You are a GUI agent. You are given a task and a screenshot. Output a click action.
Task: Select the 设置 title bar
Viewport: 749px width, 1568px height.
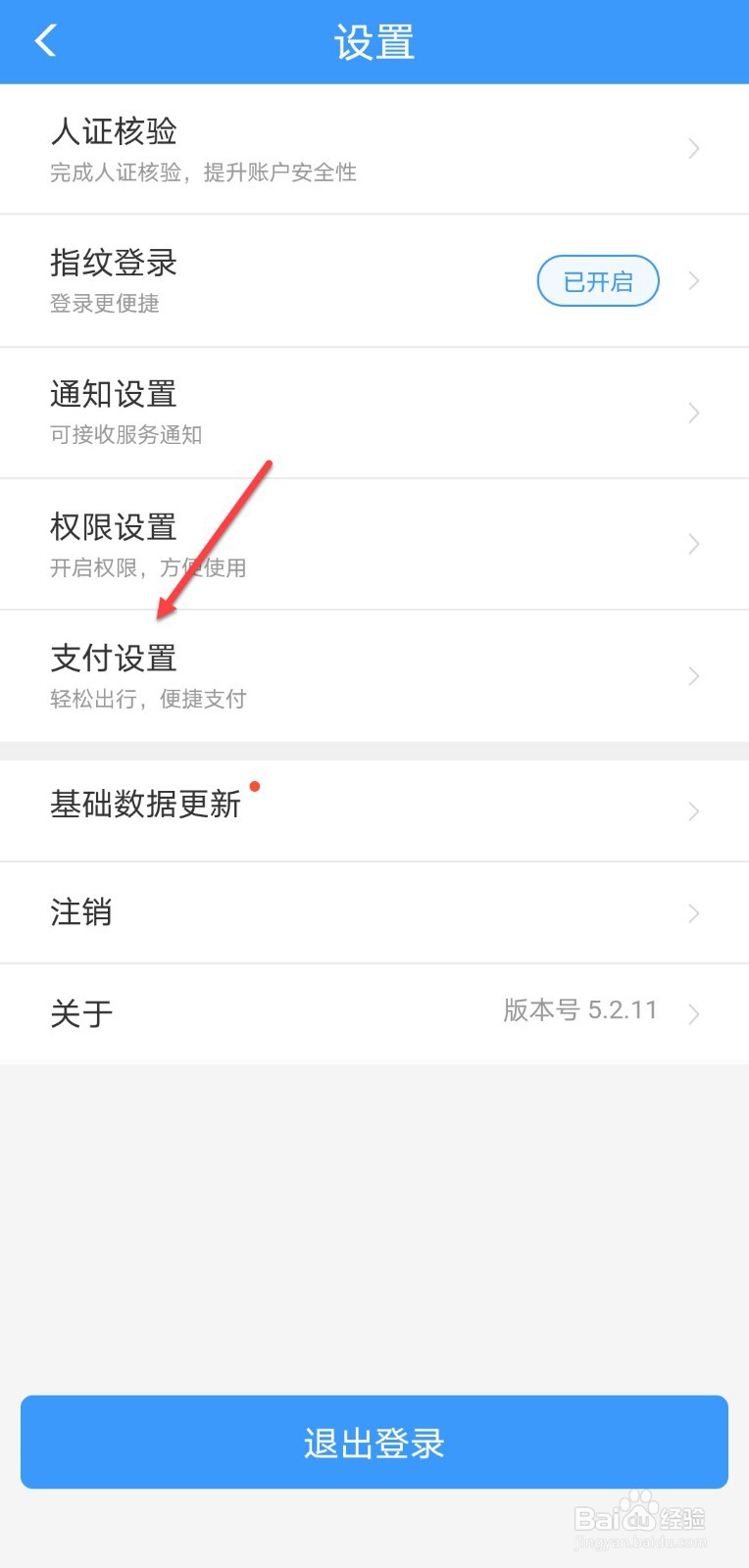coord(374,40)
